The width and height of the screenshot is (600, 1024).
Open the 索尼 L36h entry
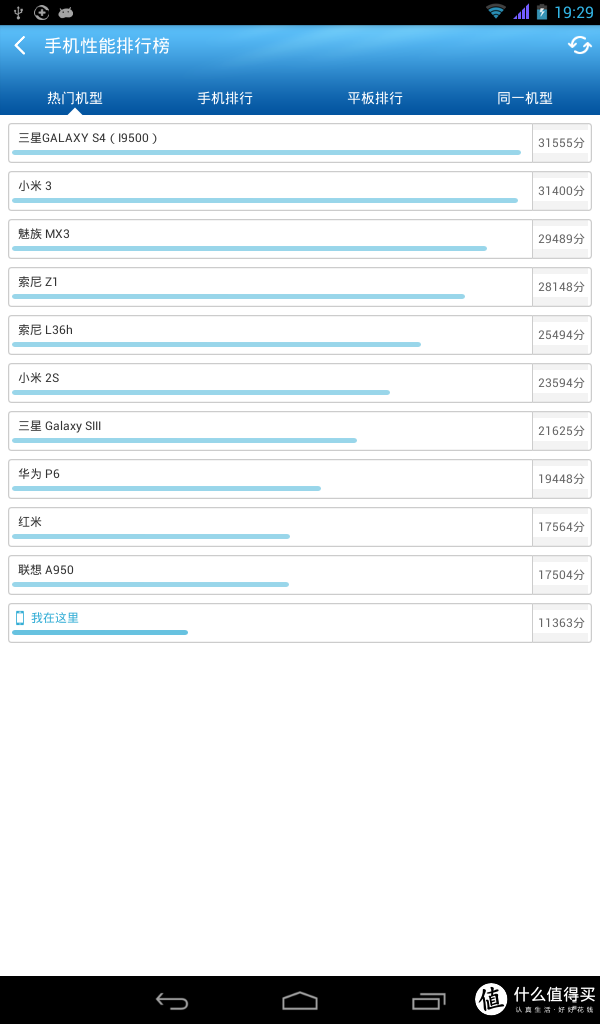pyautogui.click(x=300, y=335)
